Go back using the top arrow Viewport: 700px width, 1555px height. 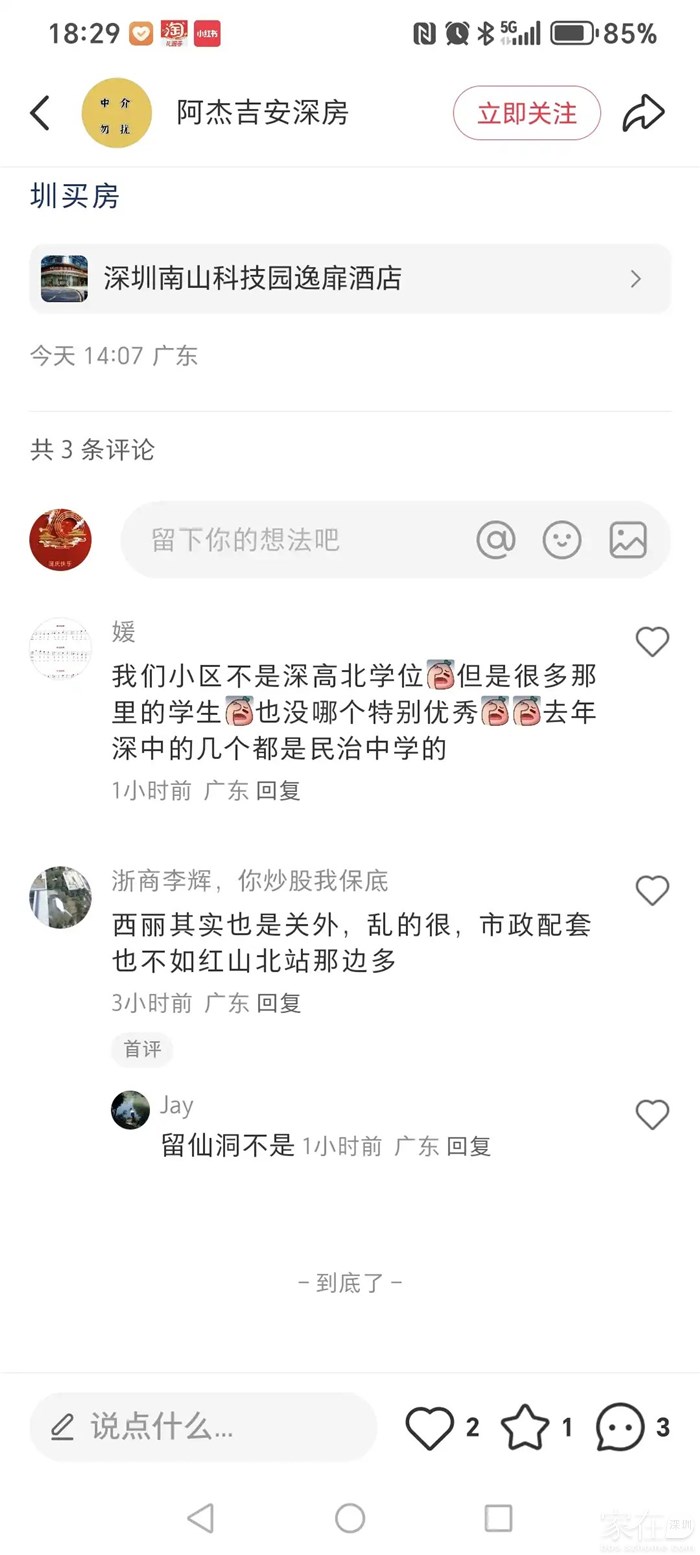pyautogui.click(x=40, y=113)
